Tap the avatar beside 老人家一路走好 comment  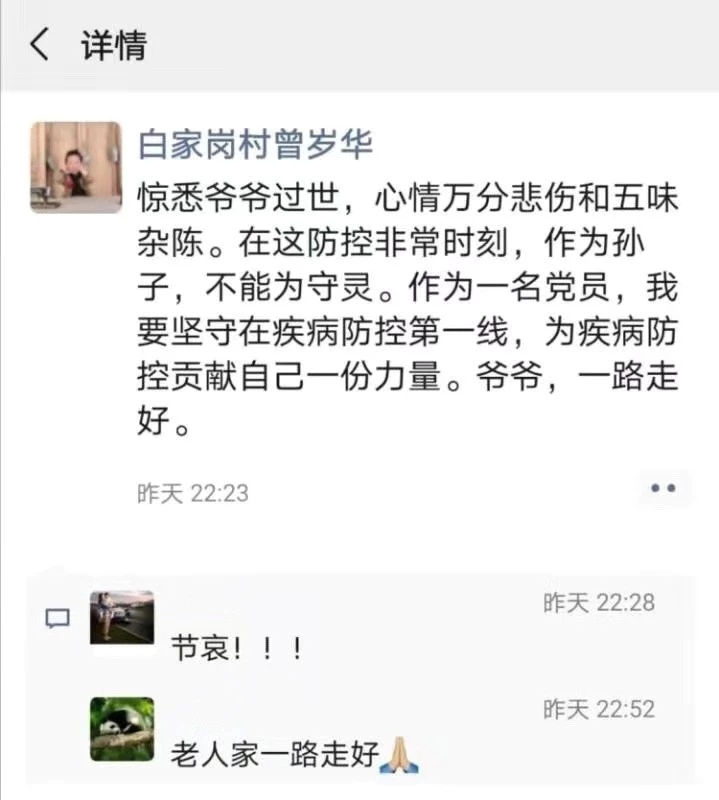(122, 729)
